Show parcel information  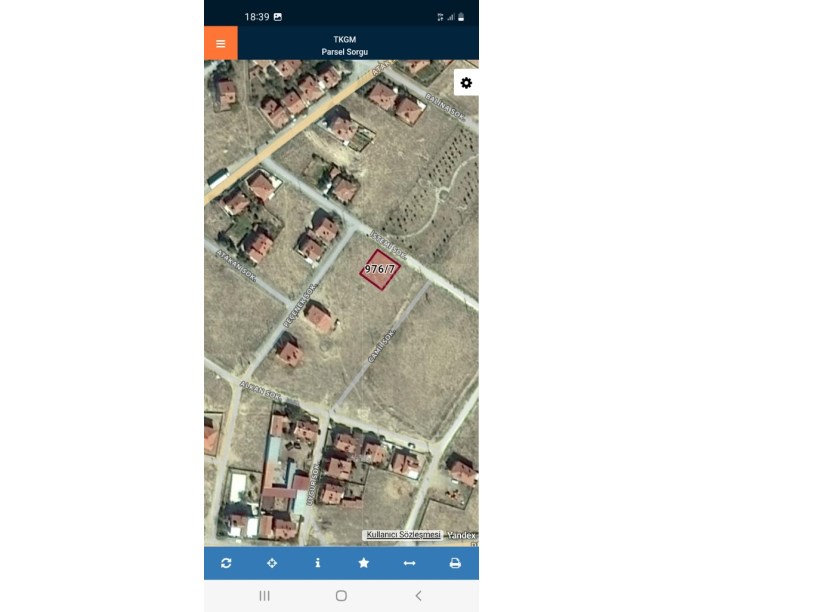318,563
